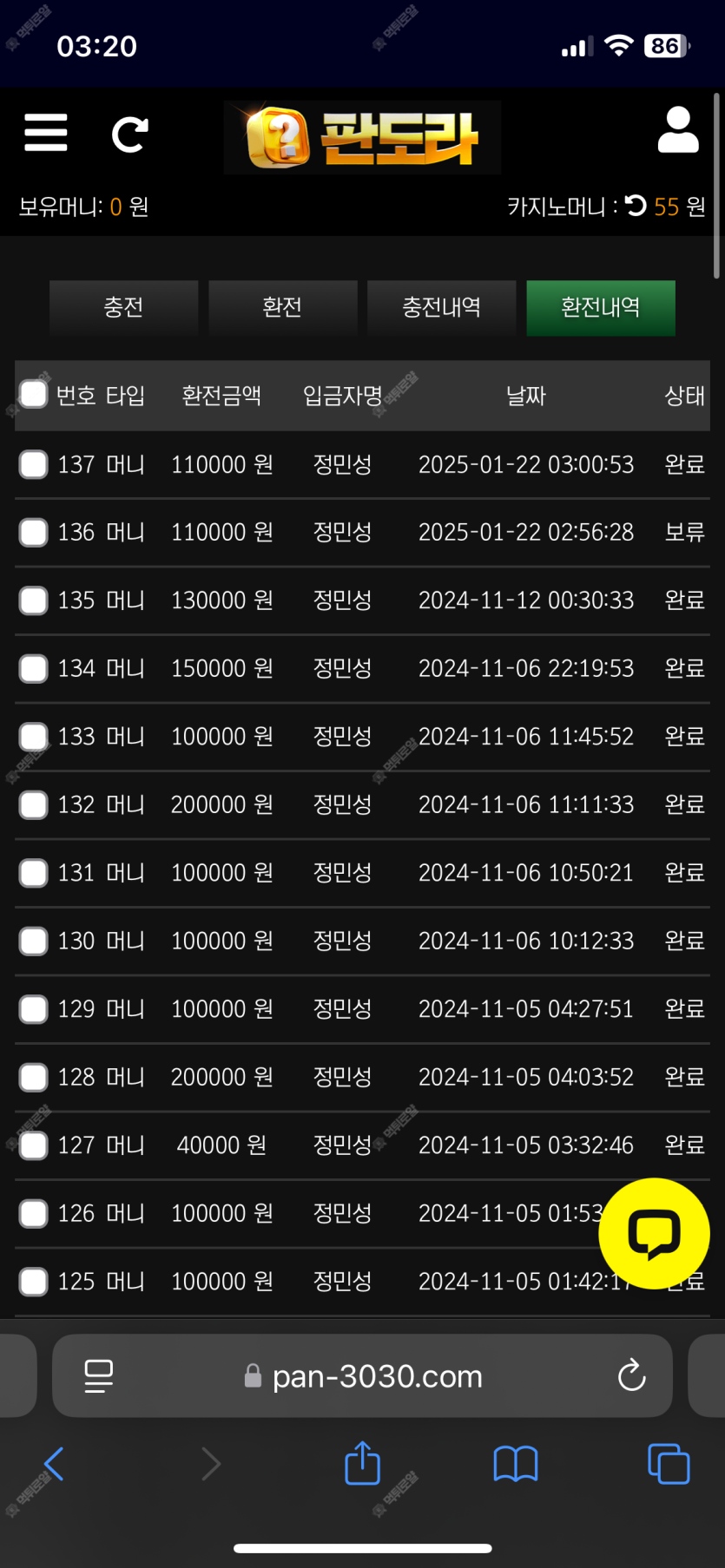Image resolution: width=725 pixels, height=1568 pixels.
Task: Mark the checkbox for entry 130
Action: (33, 941)
